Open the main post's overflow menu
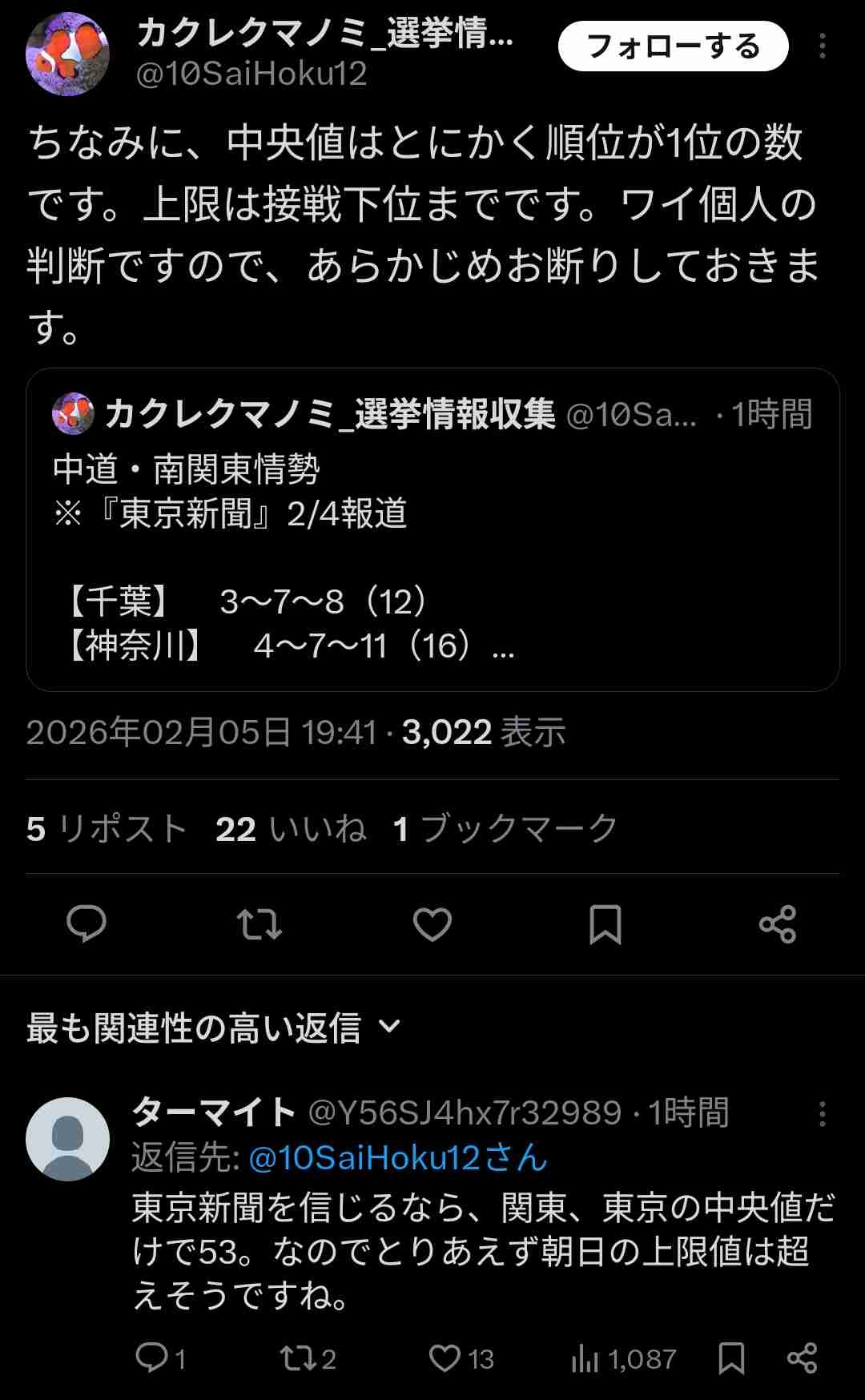This screenshot has width=865, height=1400. [822, 46]
